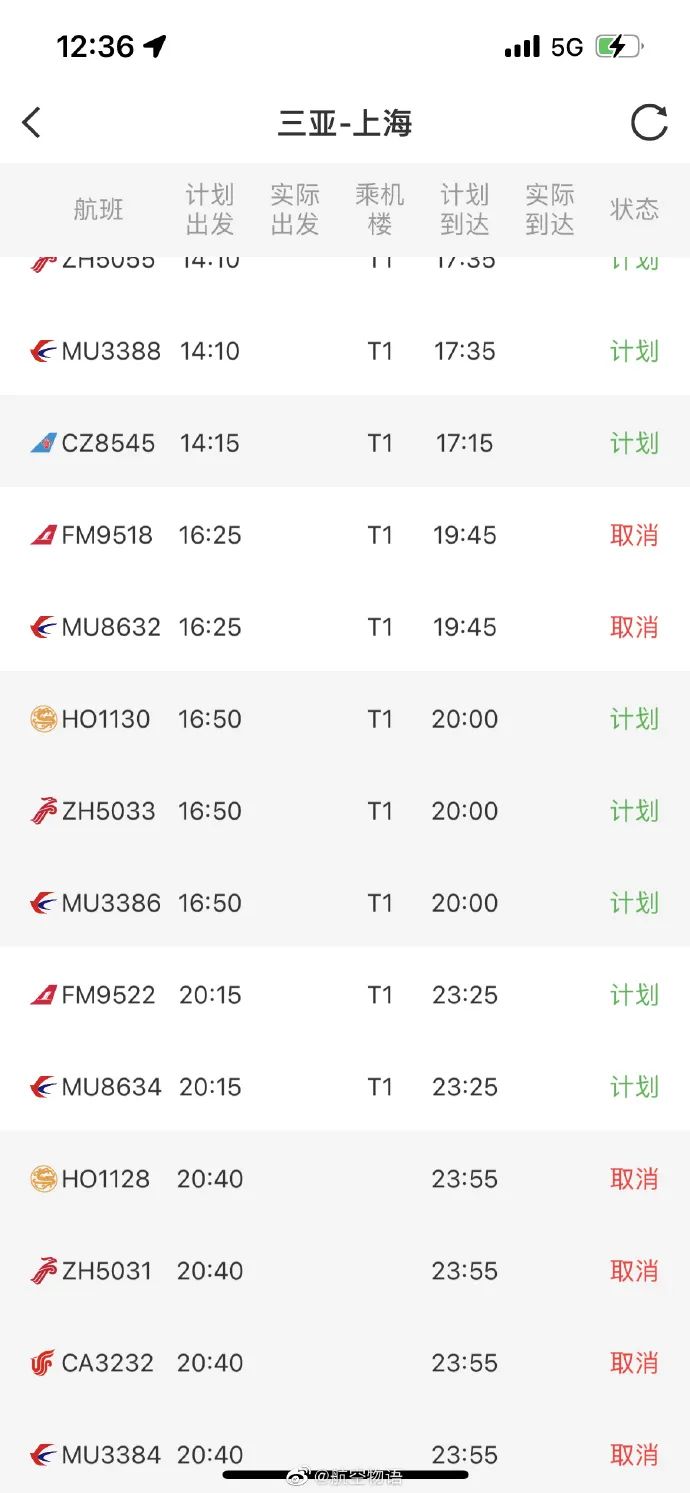Screen dimensions: 690x1493
Task: Open flight MU3386 status
Action: [345, 903]
